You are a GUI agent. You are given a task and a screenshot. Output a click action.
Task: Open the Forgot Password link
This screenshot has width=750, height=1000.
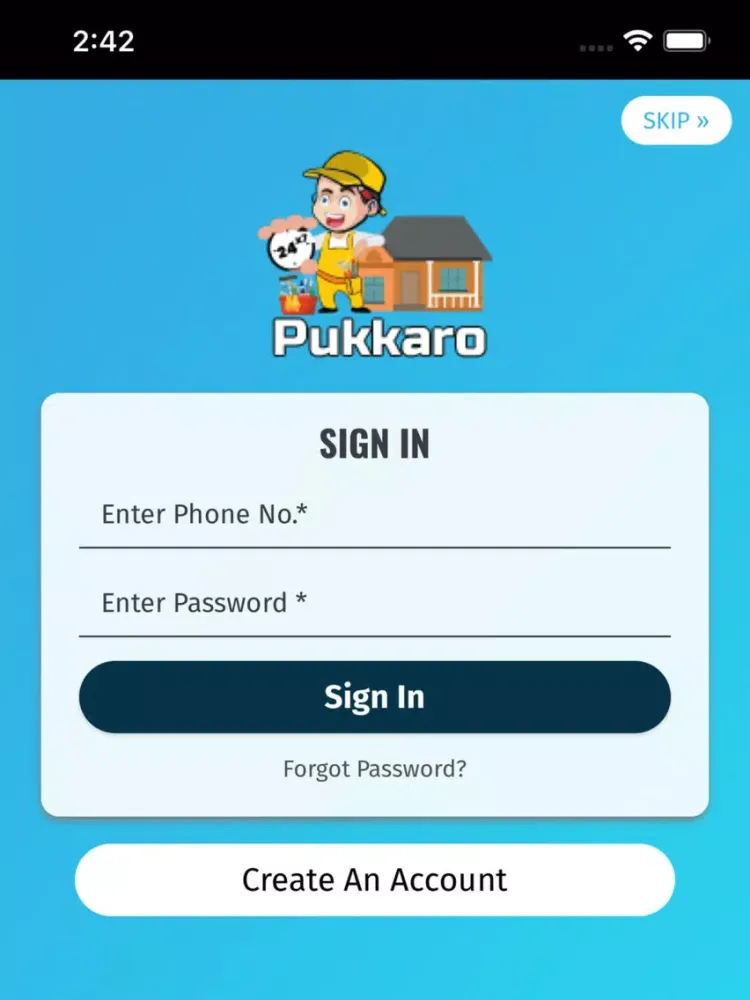click(374, 769)
